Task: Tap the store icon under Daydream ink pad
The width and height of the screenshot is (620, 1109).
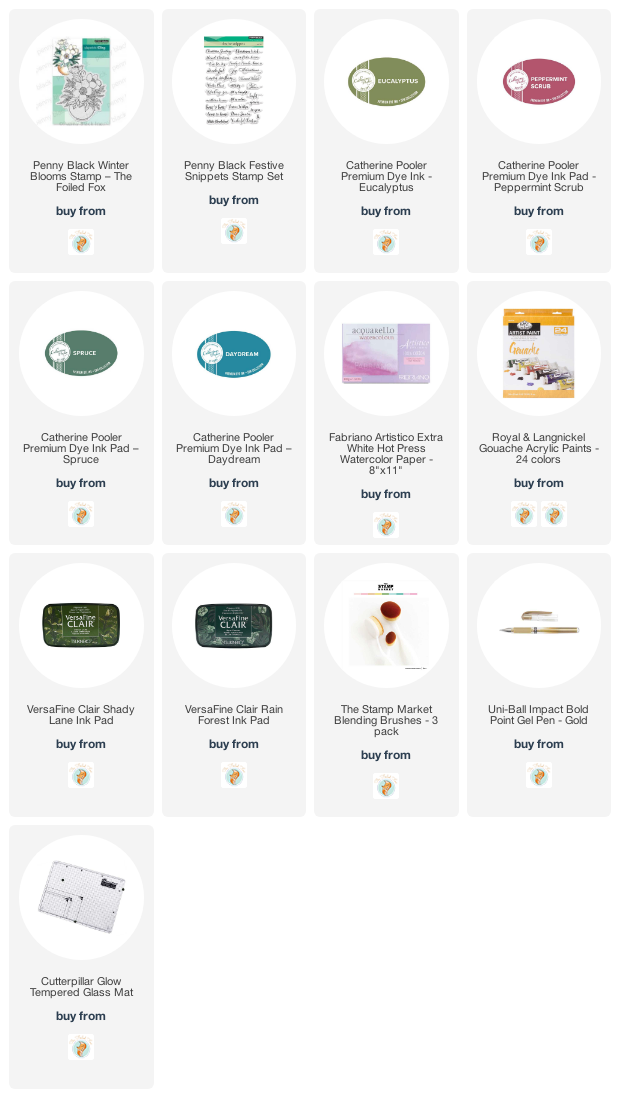Action: pyautogui.click(x=234, y=514)
